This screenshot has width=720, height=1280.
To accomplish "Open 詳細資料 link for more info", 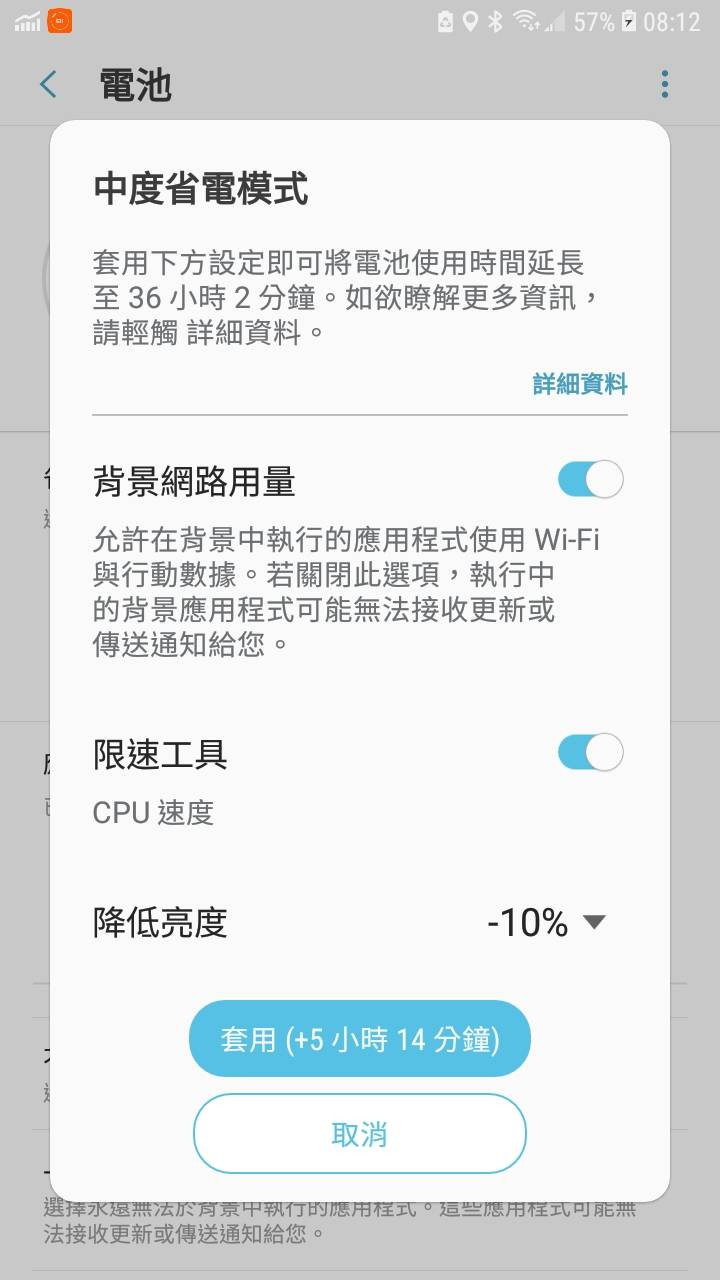I will pyautogui.click(x=580, y=384).
